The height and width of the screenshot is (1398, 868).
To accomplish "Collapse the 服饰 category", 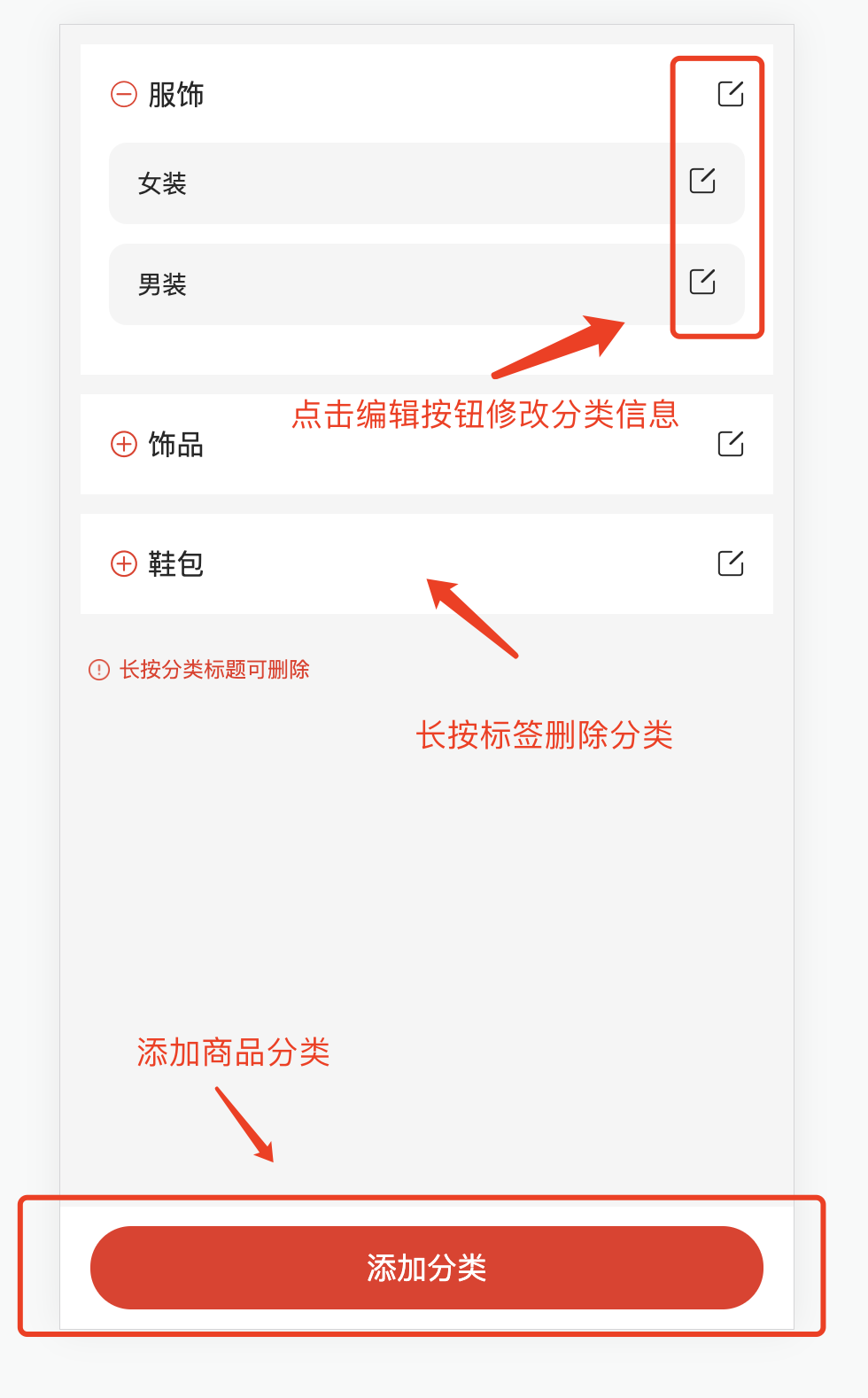I will coord(124,94).
